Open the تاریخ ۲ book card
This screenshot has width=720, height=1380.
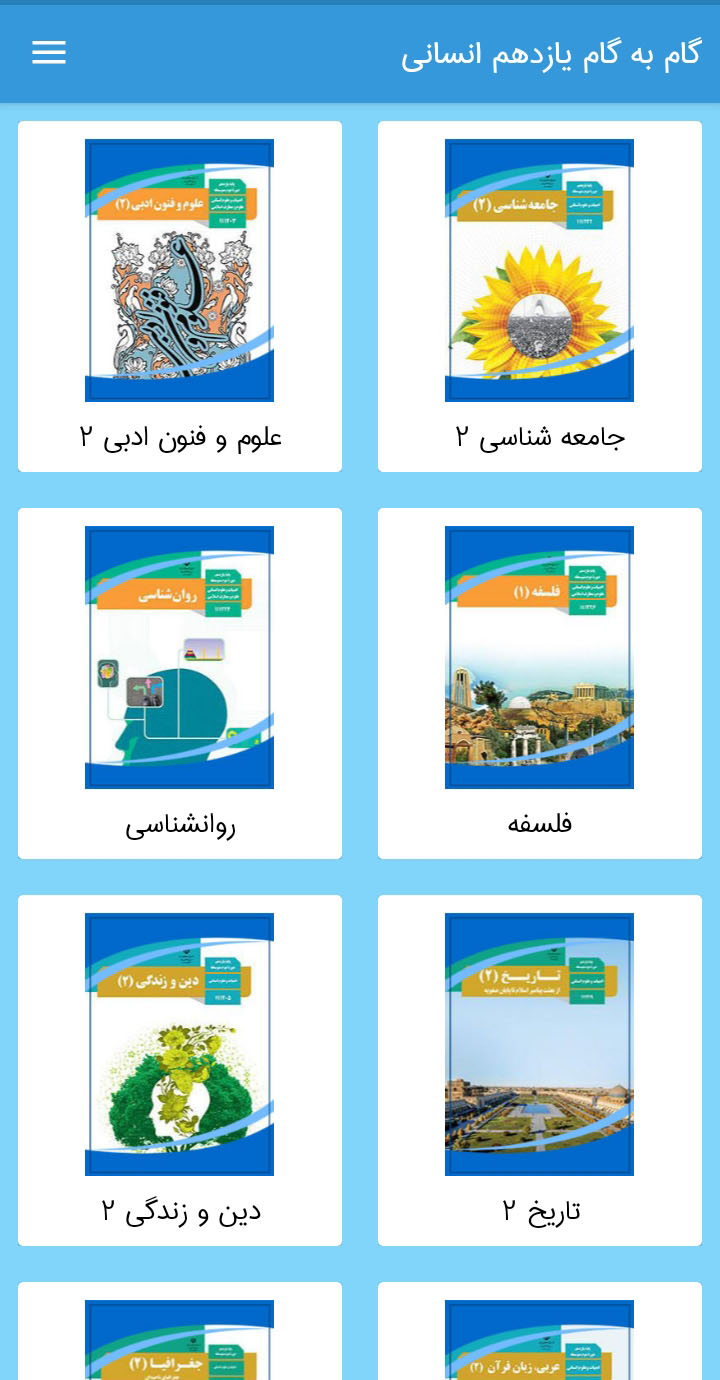pos(540,1070)
